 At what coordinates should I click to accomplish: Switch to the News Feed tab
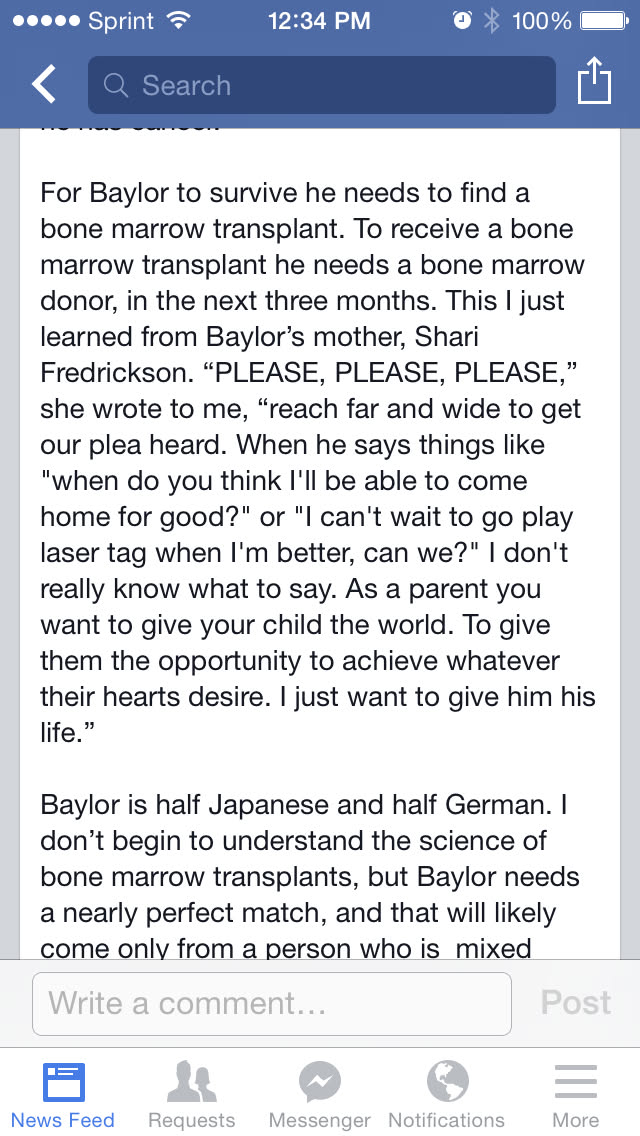(x=63, y=1094)
